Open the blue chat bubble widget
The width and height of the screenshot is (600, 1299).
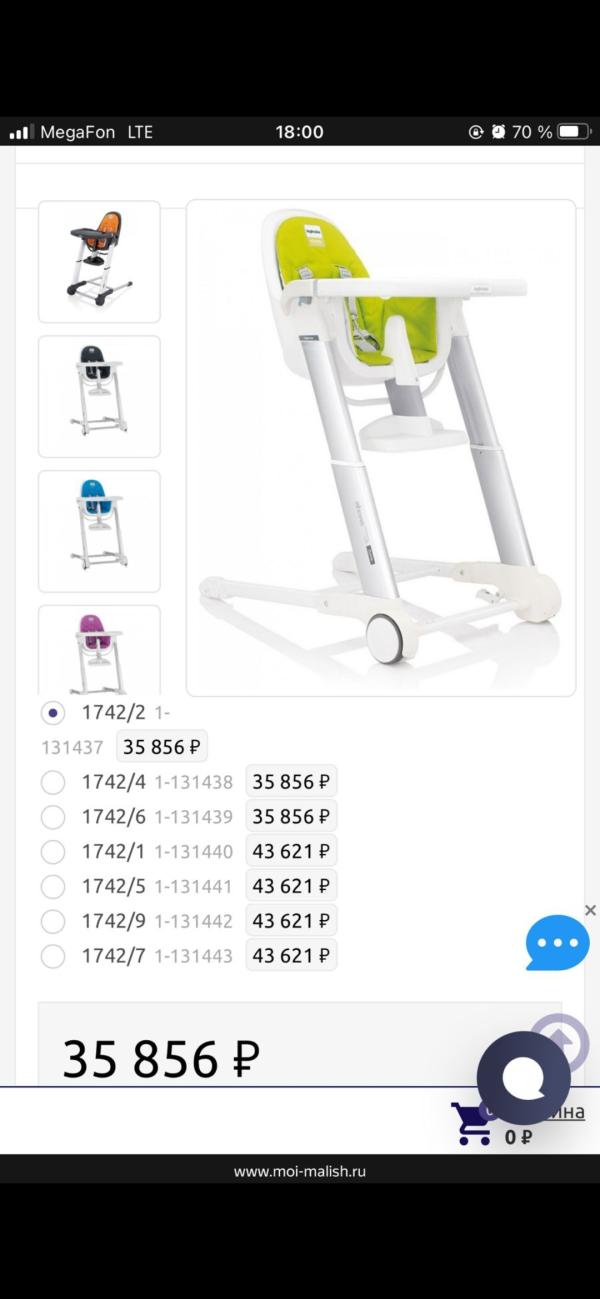tap(557, 943)
